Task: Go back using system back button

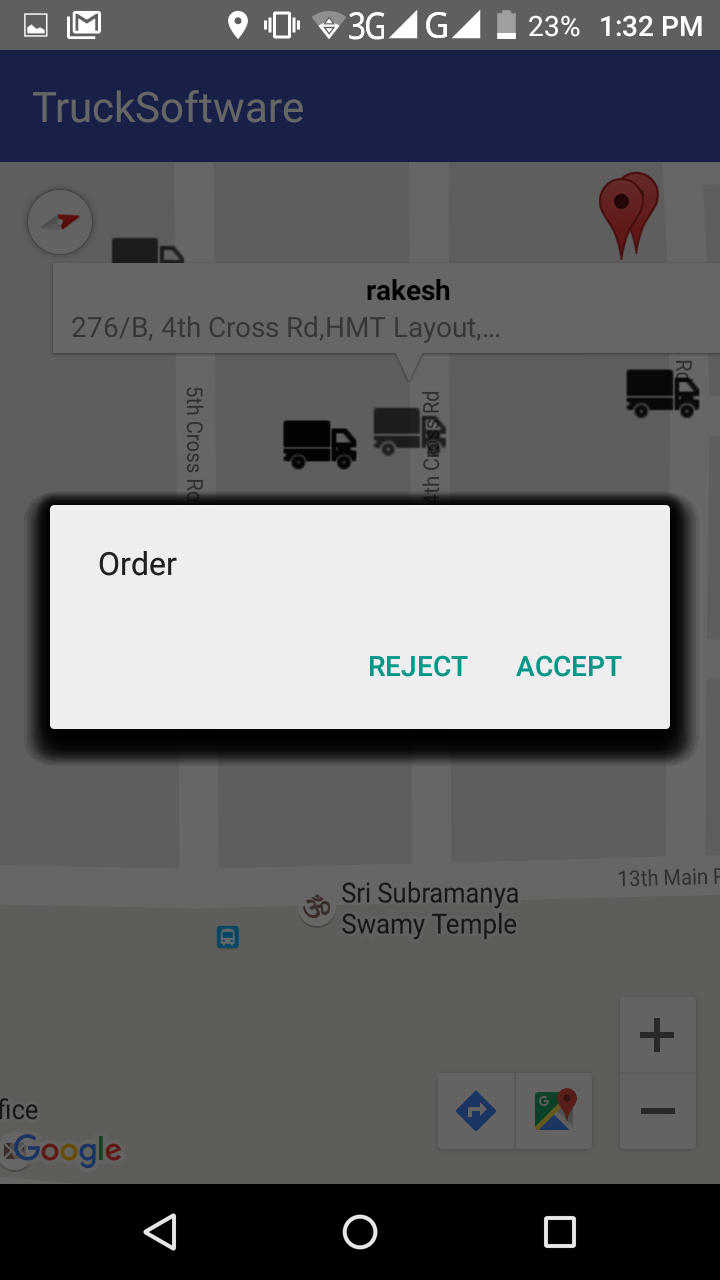Action: click(x=160, y=1232)
